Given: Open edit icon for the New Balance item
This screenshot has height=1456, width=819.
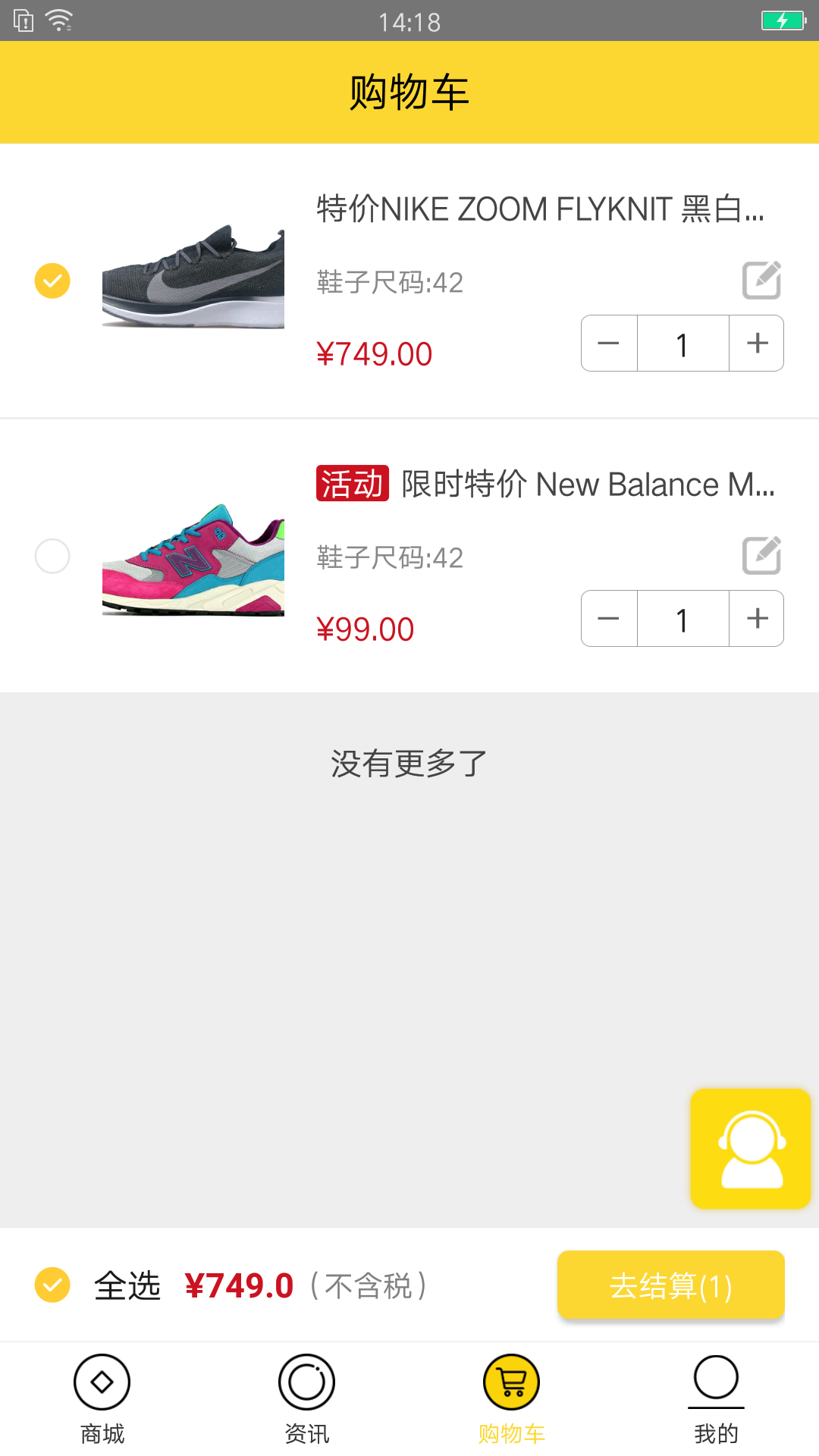Looking at the screenshot, I should coord(762,556).
